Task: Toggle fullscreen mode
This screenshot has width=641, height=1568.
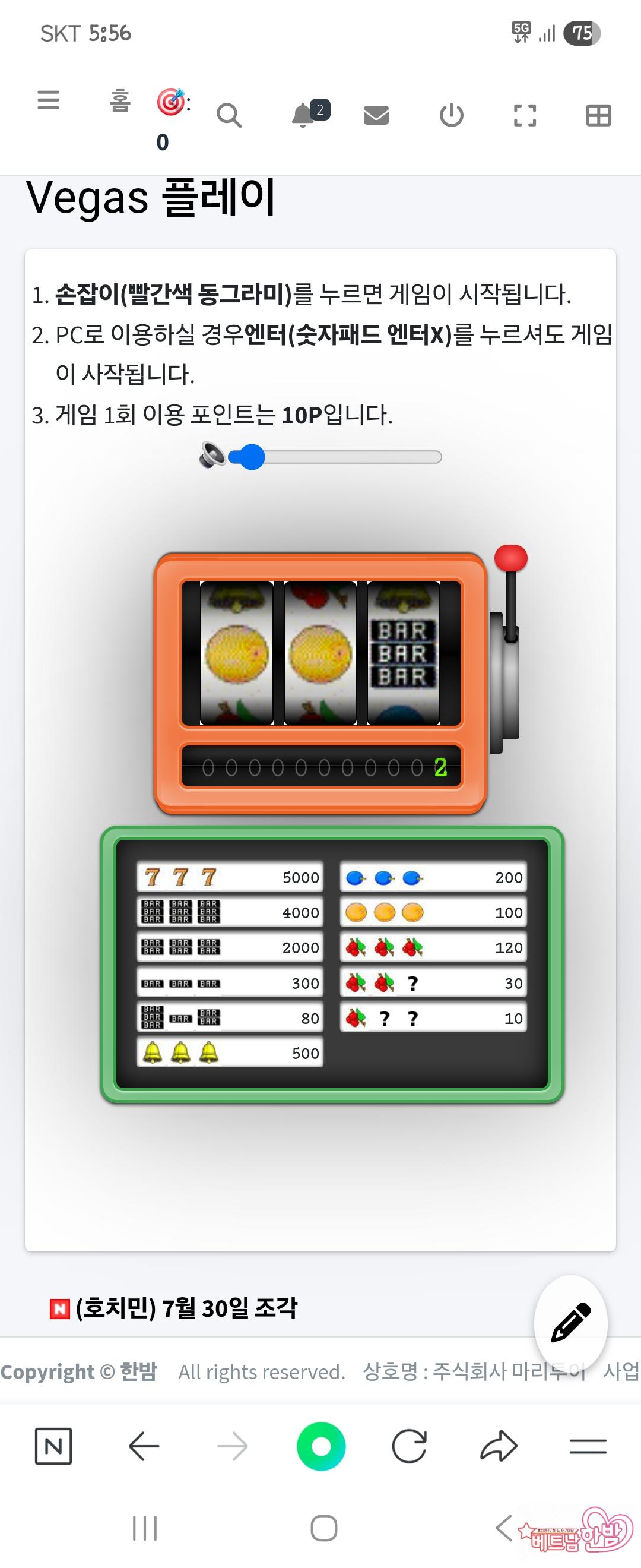Action: (x=525, y=115)
